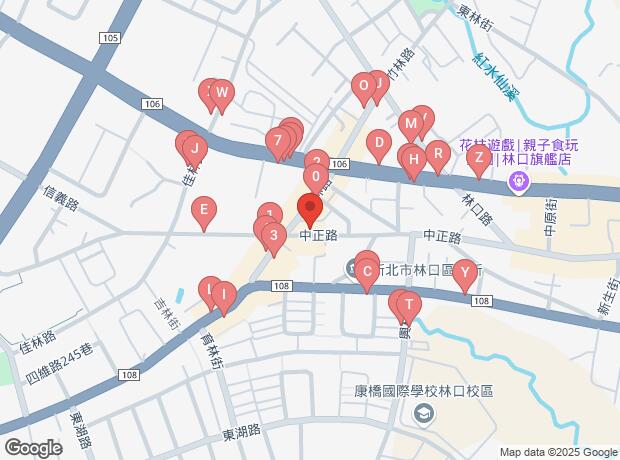This screenshot has width=620, height=460.
Task: Open the 花林遊戲 place marker
Action: click(518, 181)
